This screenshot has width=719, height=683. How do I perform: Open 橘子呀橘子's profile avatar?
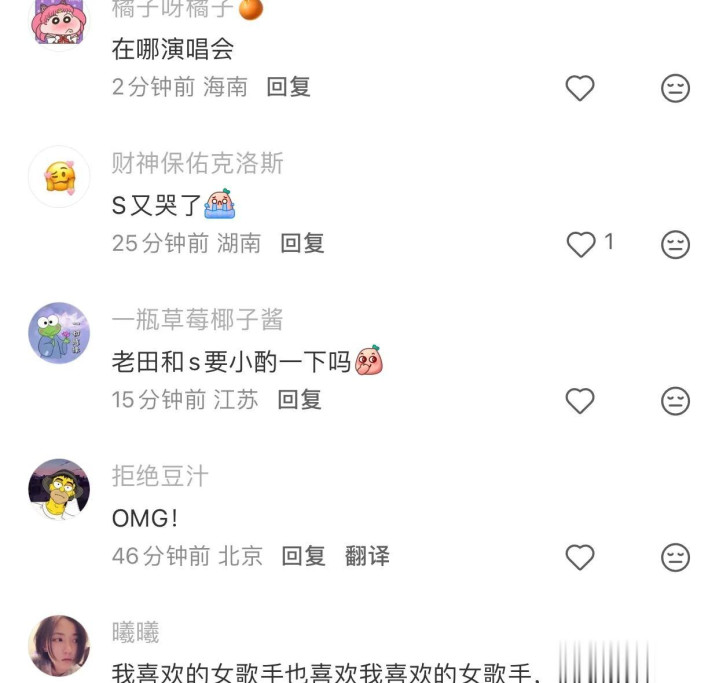click(x=59, y=22)
